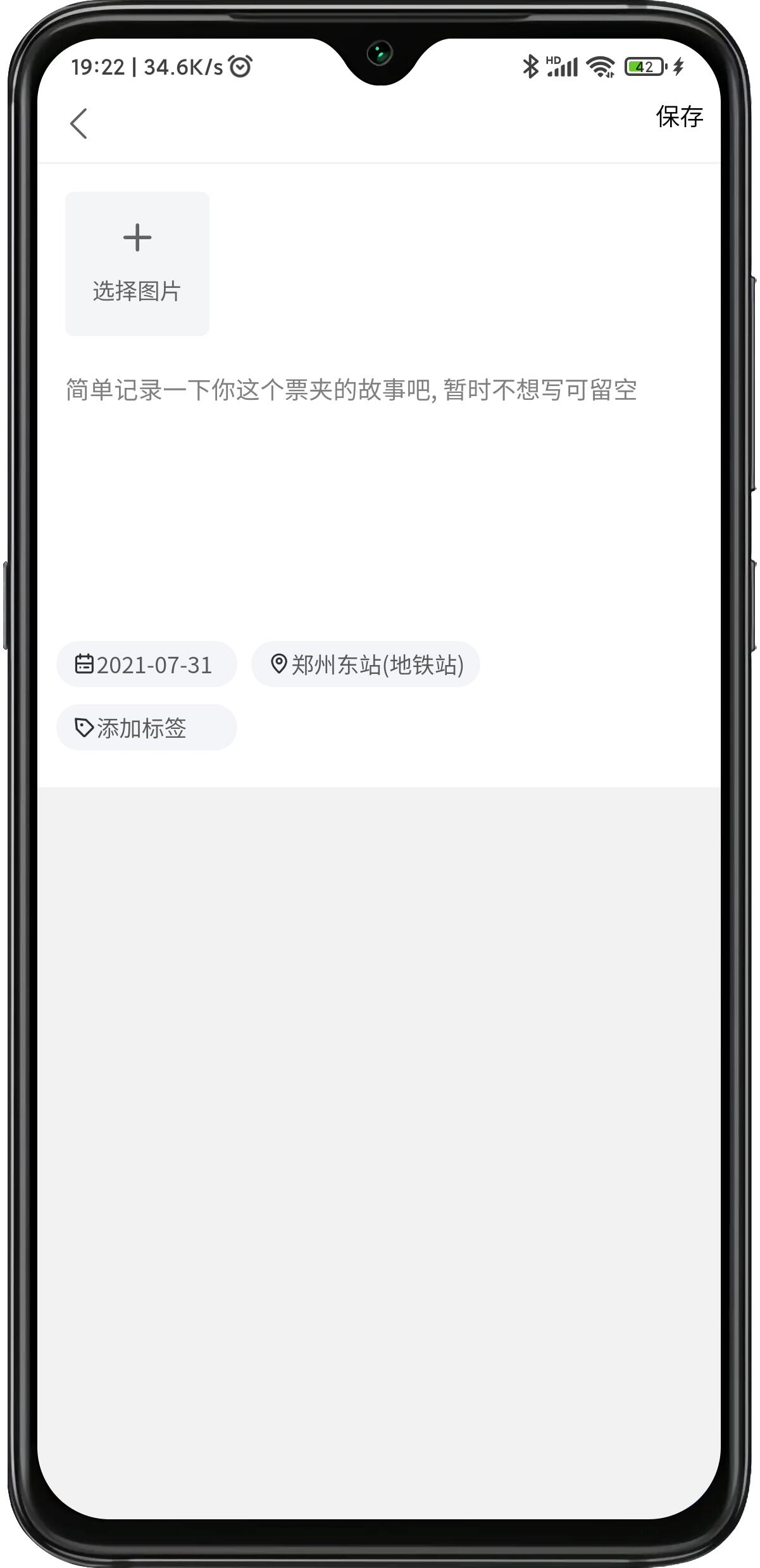Open the 选择图片 tile to add a picture
Image resolution: width=760 pixels, height=1568 pixels.
click(x=137, y=264)
